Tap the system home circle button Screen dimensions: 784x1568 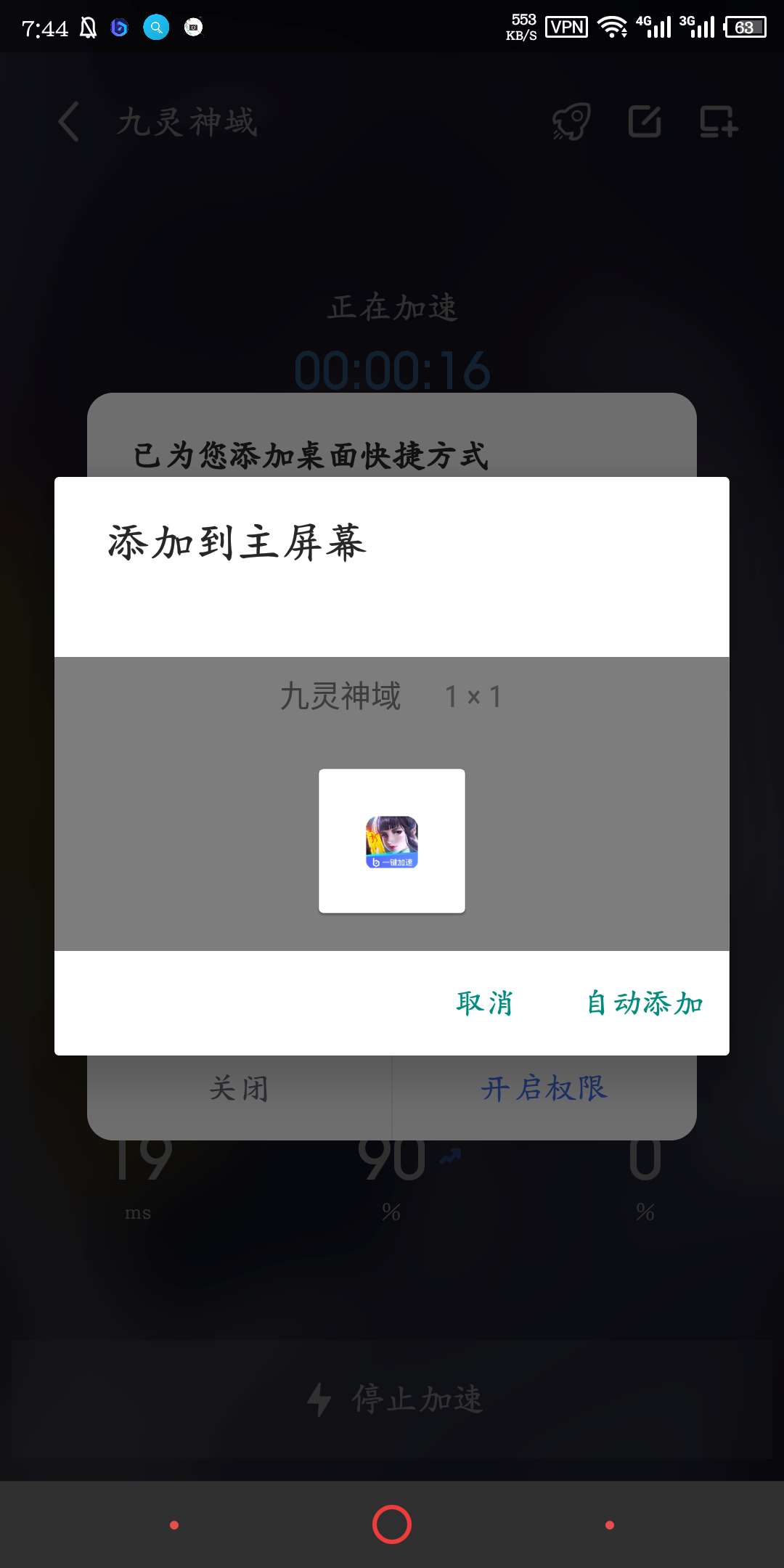click(392, 1524)
